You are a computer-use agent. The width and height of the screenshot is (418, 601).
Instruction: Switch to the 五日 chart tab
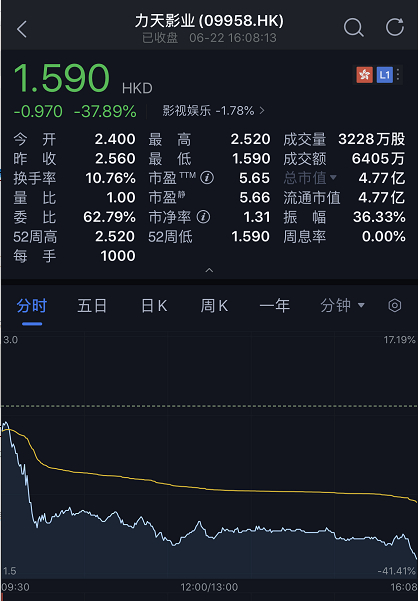(x=92, y=306)
